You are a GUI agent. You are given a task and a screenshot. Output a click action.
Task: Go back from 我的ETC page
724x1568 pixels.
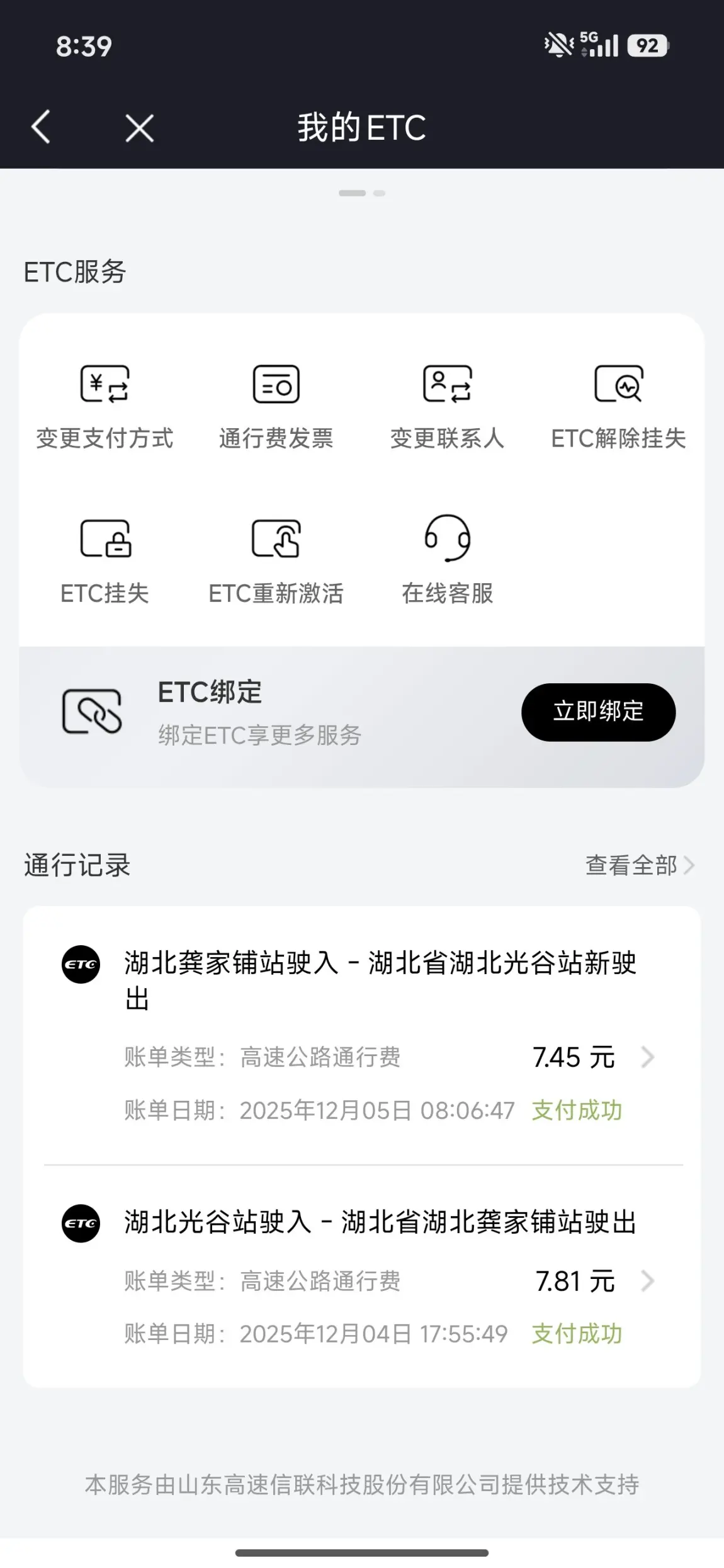tap(41, 127)
